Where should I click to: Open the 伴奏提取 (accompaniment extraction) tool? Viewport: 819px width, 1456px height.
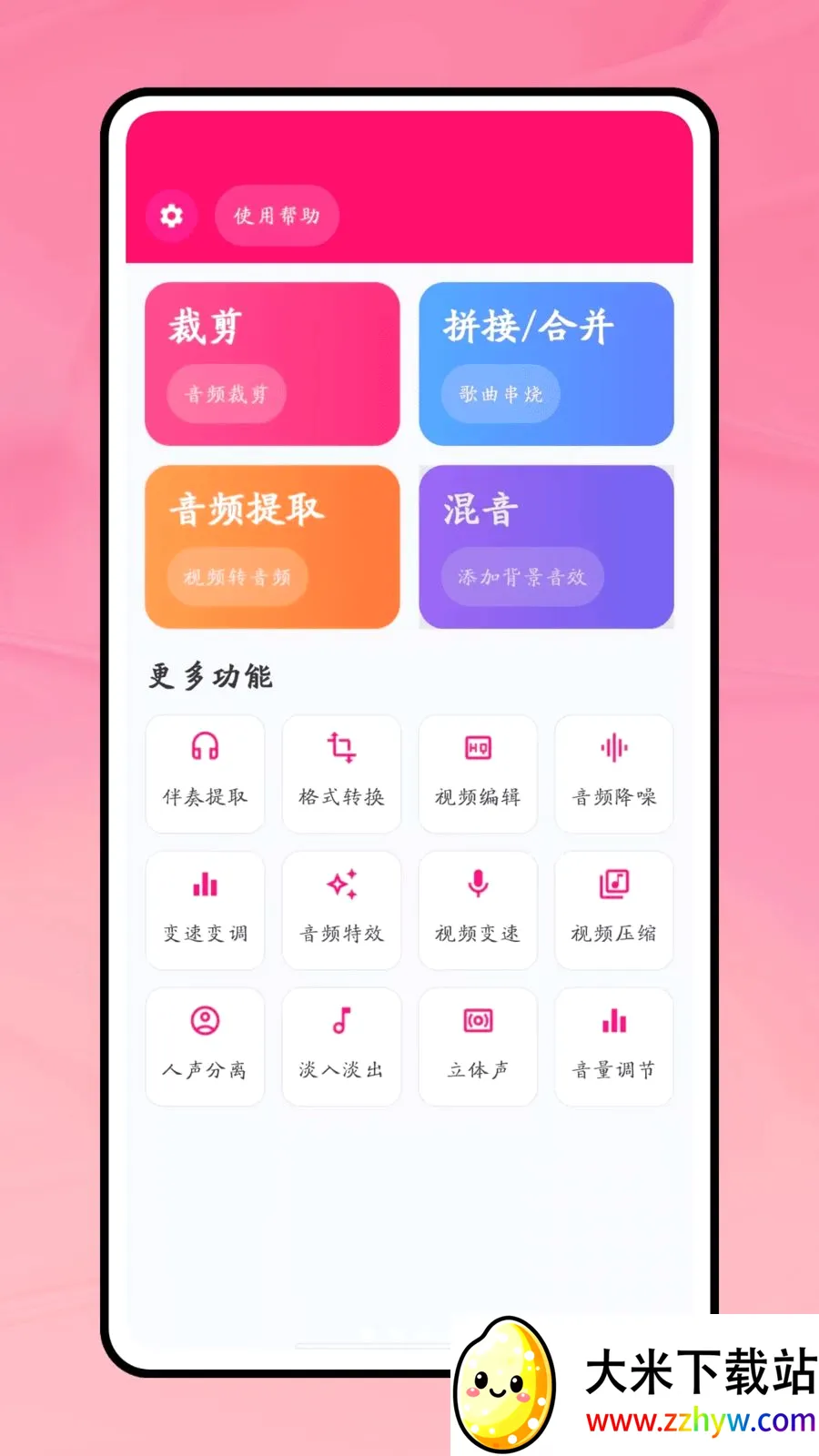click(205, 773)
